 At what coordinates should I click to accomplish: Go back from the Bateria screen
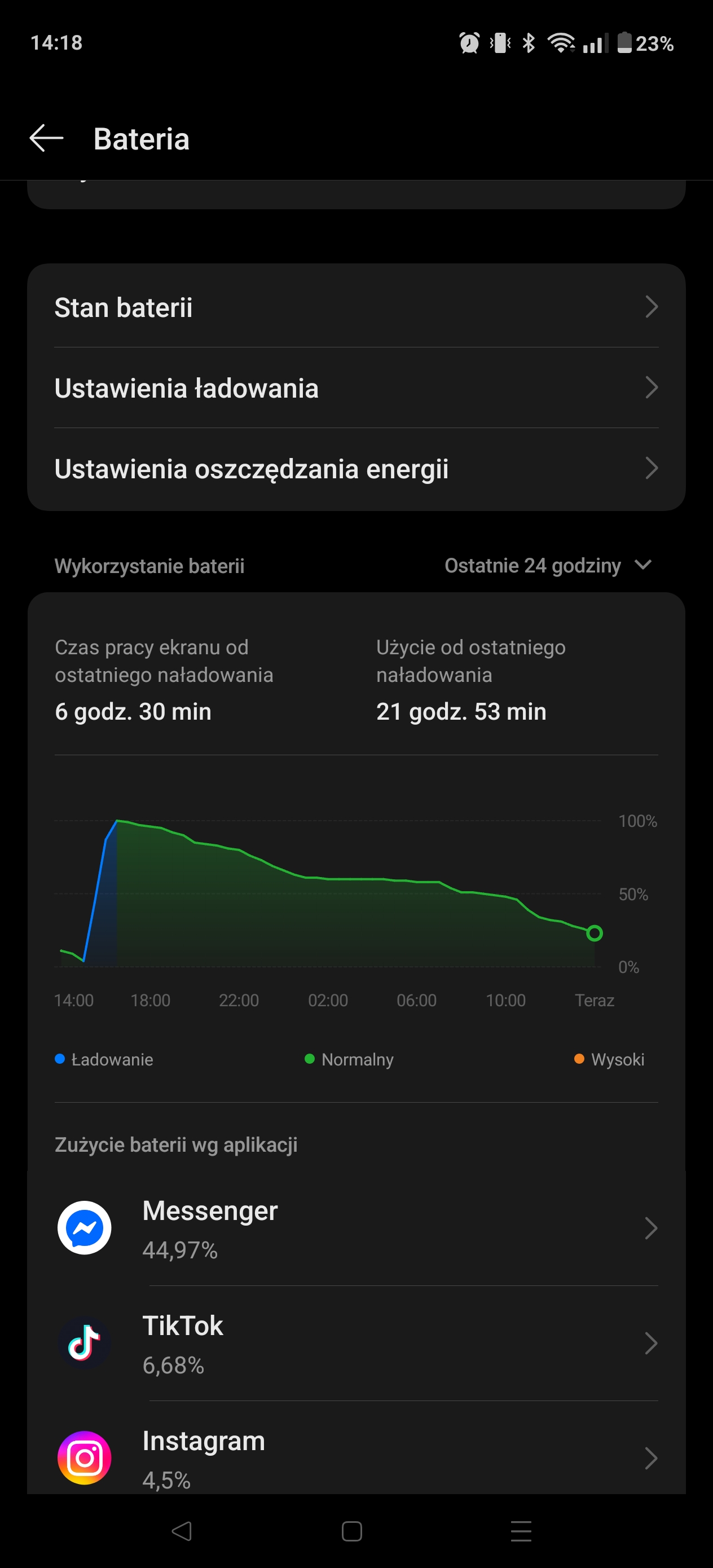pyautogui.click(x=46, y=138)
